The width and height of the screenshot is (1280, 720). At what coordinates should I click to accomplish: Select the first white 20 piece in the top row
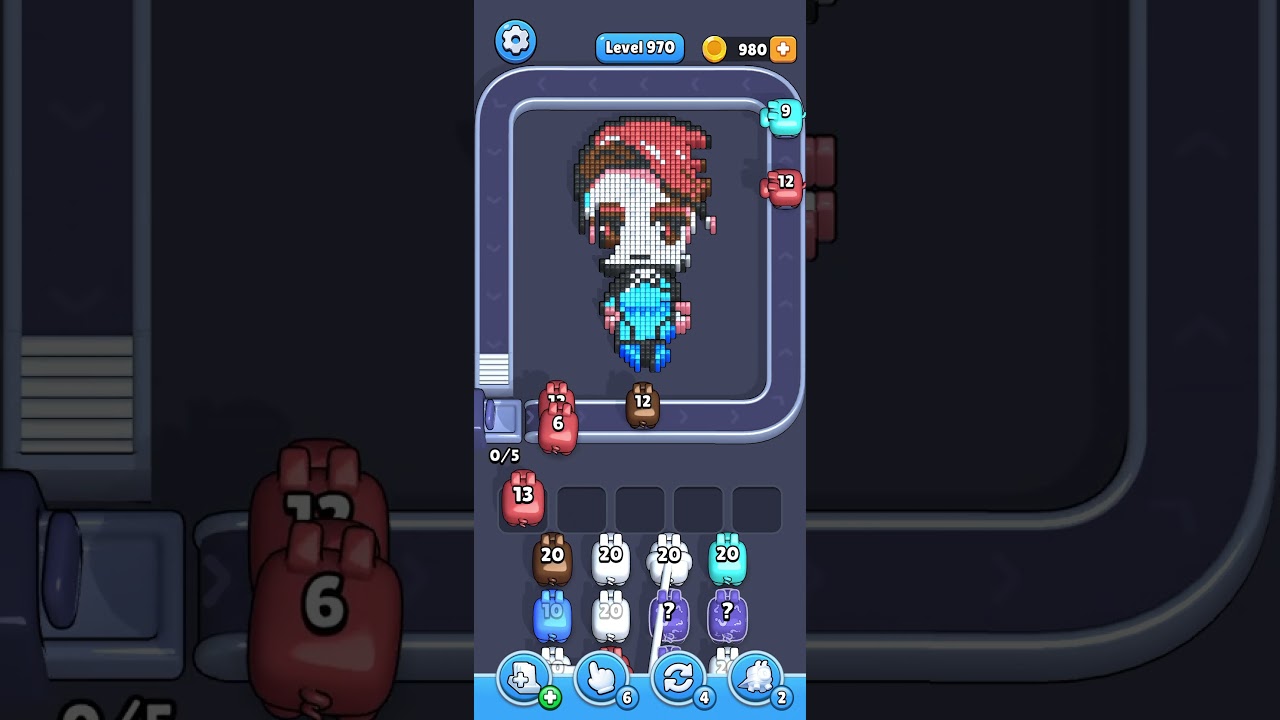[610, 560]
